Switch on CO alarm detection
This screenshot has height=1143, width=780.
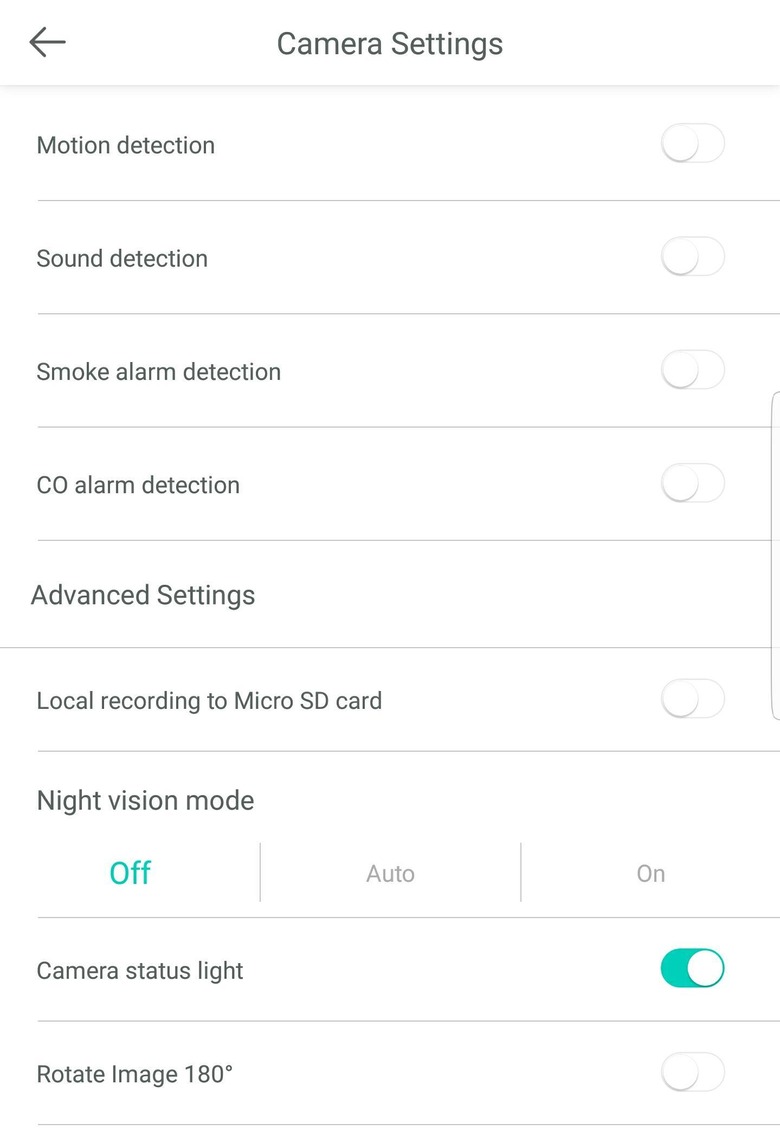pyautogui.click(x=692, y=485)
